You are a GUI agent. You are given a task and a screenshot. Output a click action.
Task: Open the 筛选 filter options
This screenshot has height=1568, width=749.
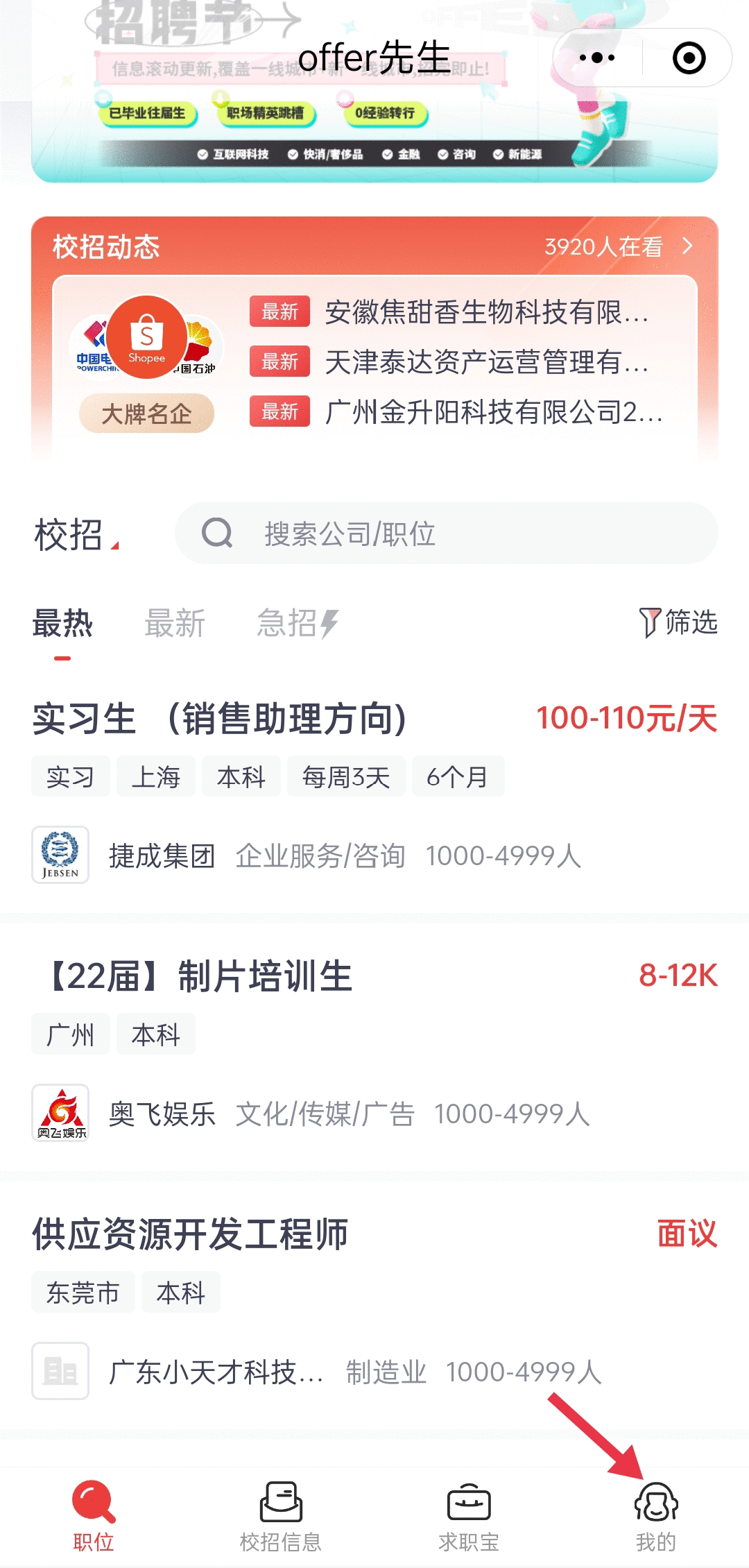pyautogui.click(x=678, y=623)
